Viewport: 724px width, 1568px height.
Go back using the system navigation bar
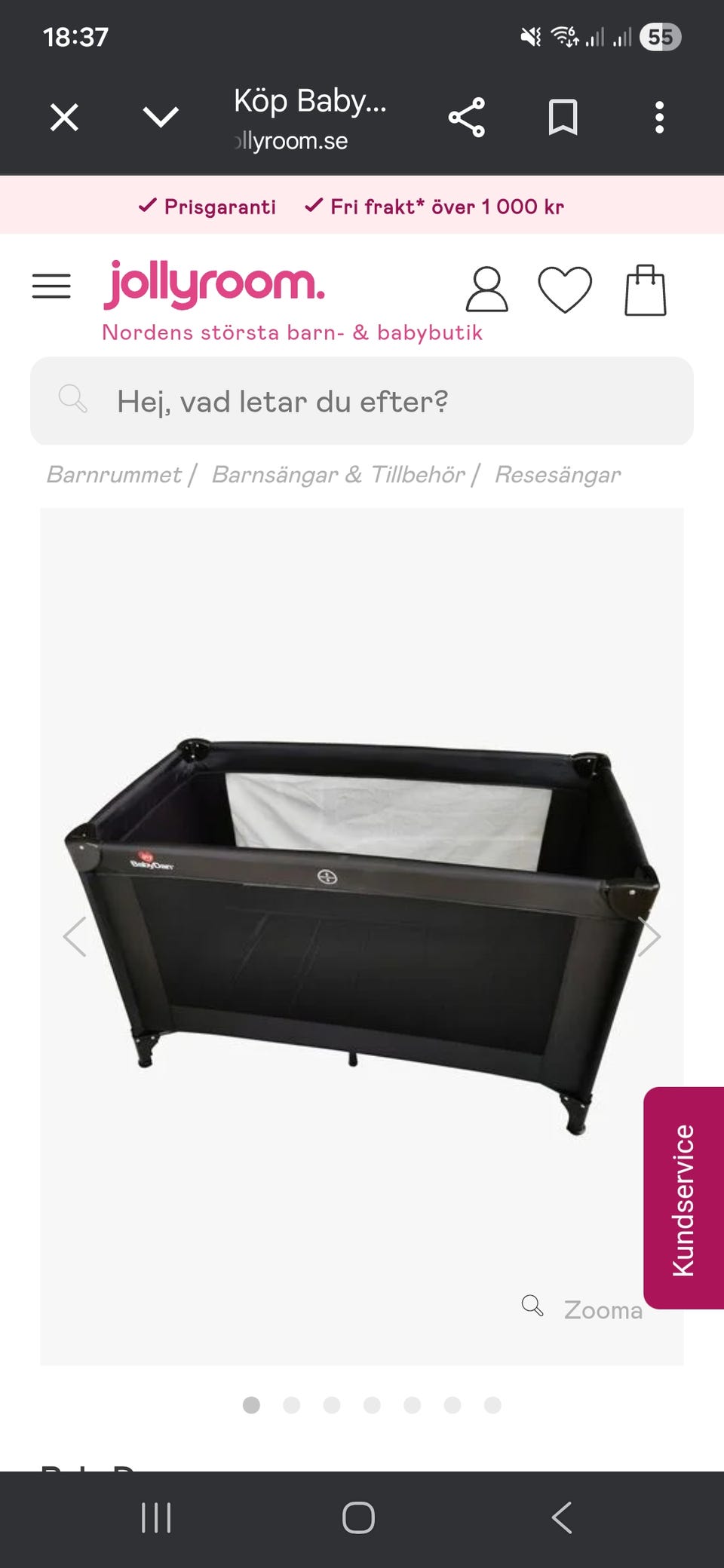coord(562,1517)
